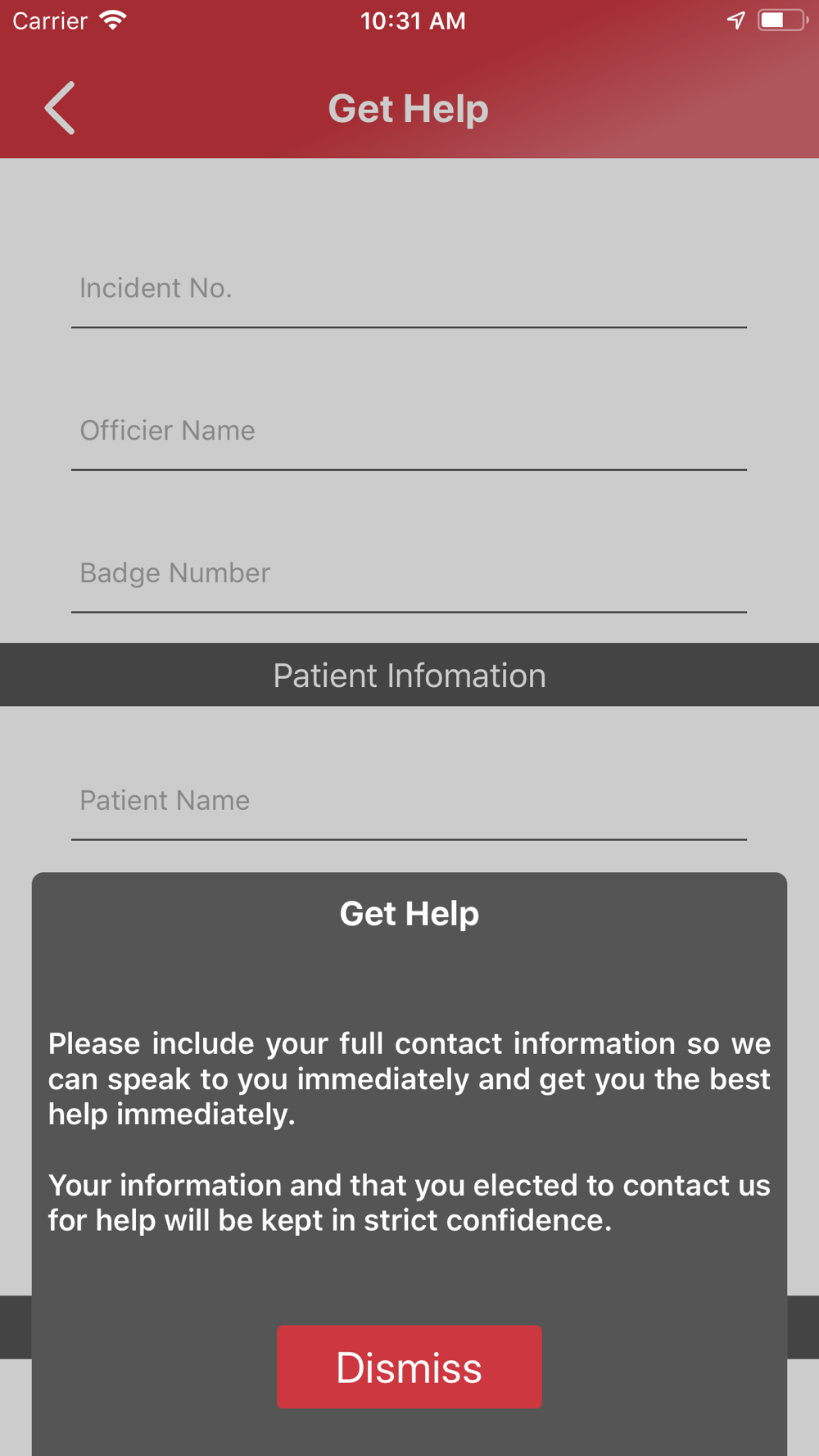Dismiss the Get Help dialog
The image size is (819, 1456).
409,1367
